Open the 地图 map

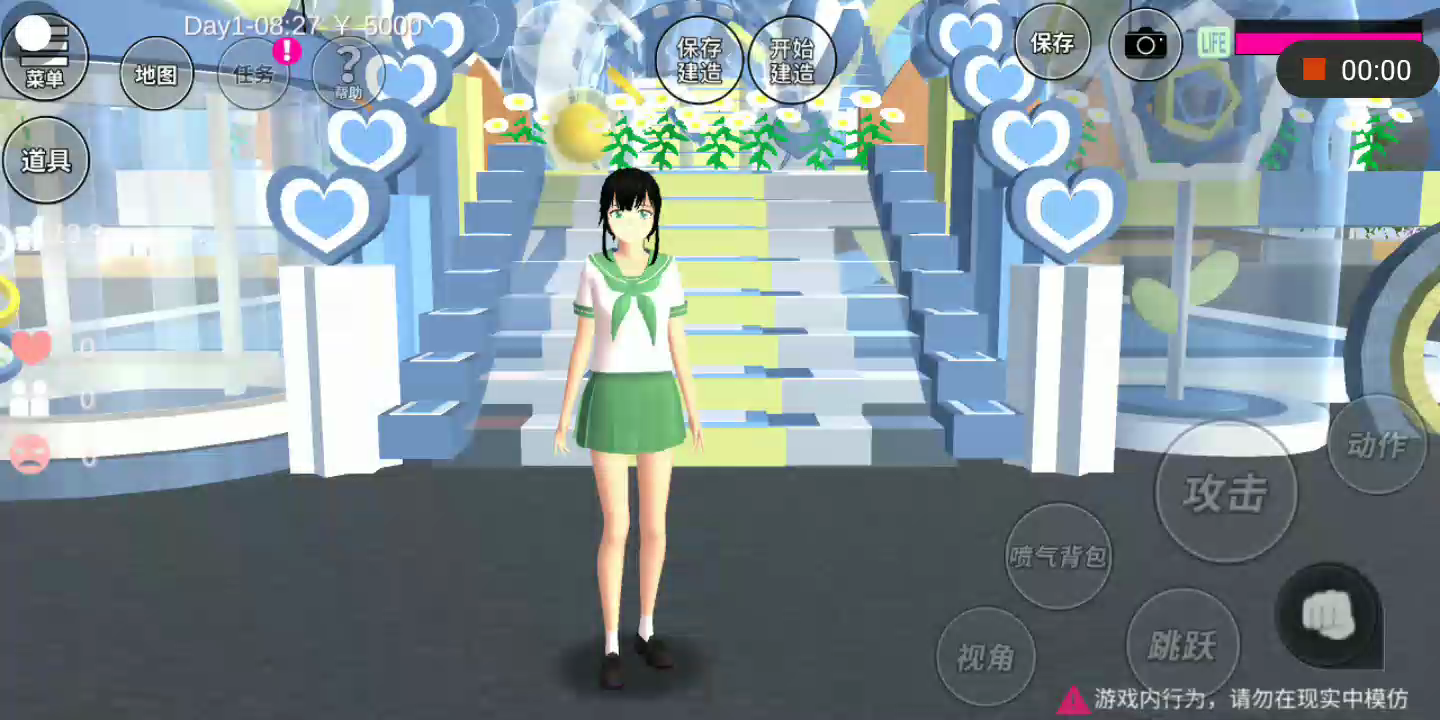[156, 74]
